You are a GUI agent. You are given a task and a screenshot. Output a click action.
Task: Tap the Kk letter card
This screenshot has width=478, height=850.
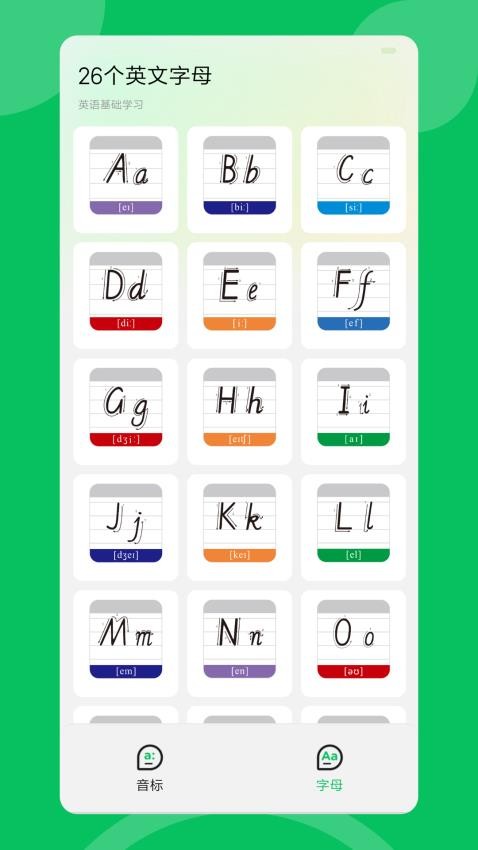[x=240, y=527]
